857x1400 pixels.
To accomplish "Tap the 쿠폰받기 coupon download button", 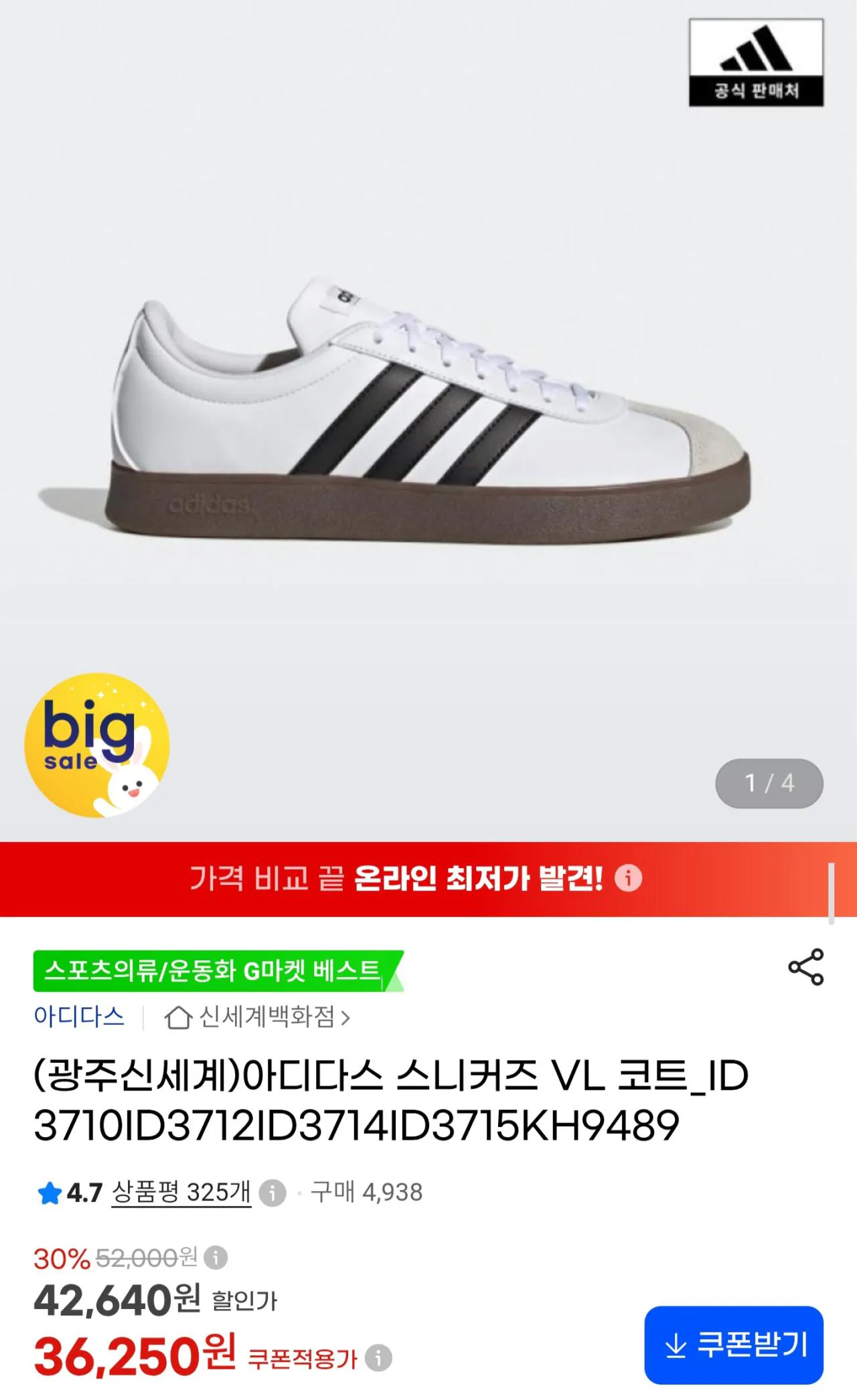I will (x=734, y=1345).
